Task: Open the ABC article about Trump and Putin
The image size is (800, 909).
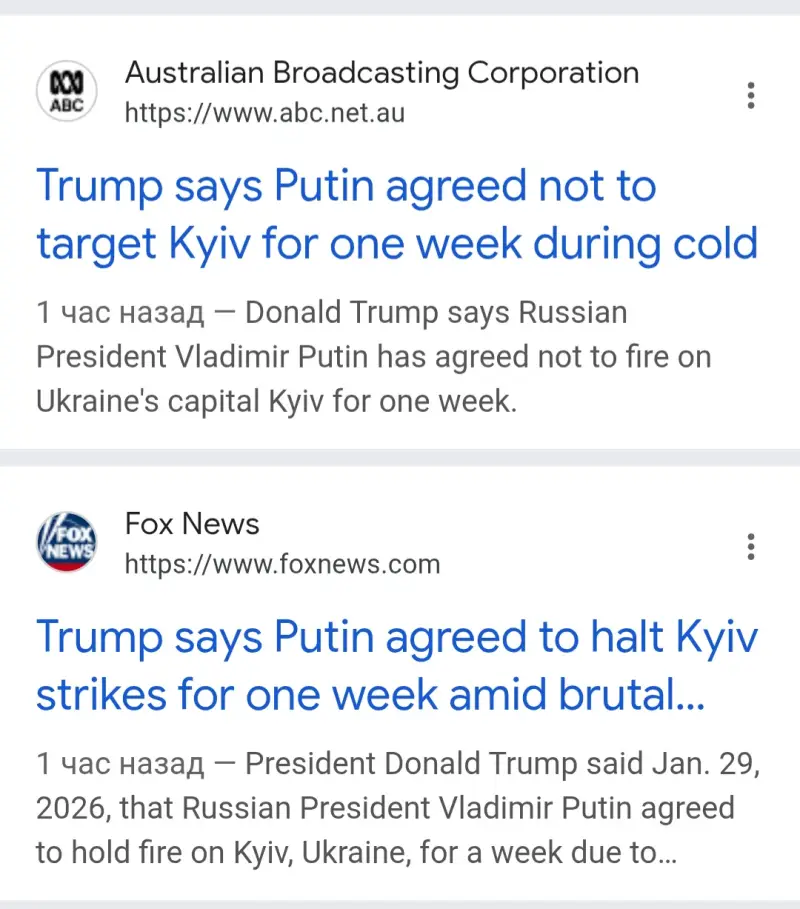Action: (x=396, y=215)
